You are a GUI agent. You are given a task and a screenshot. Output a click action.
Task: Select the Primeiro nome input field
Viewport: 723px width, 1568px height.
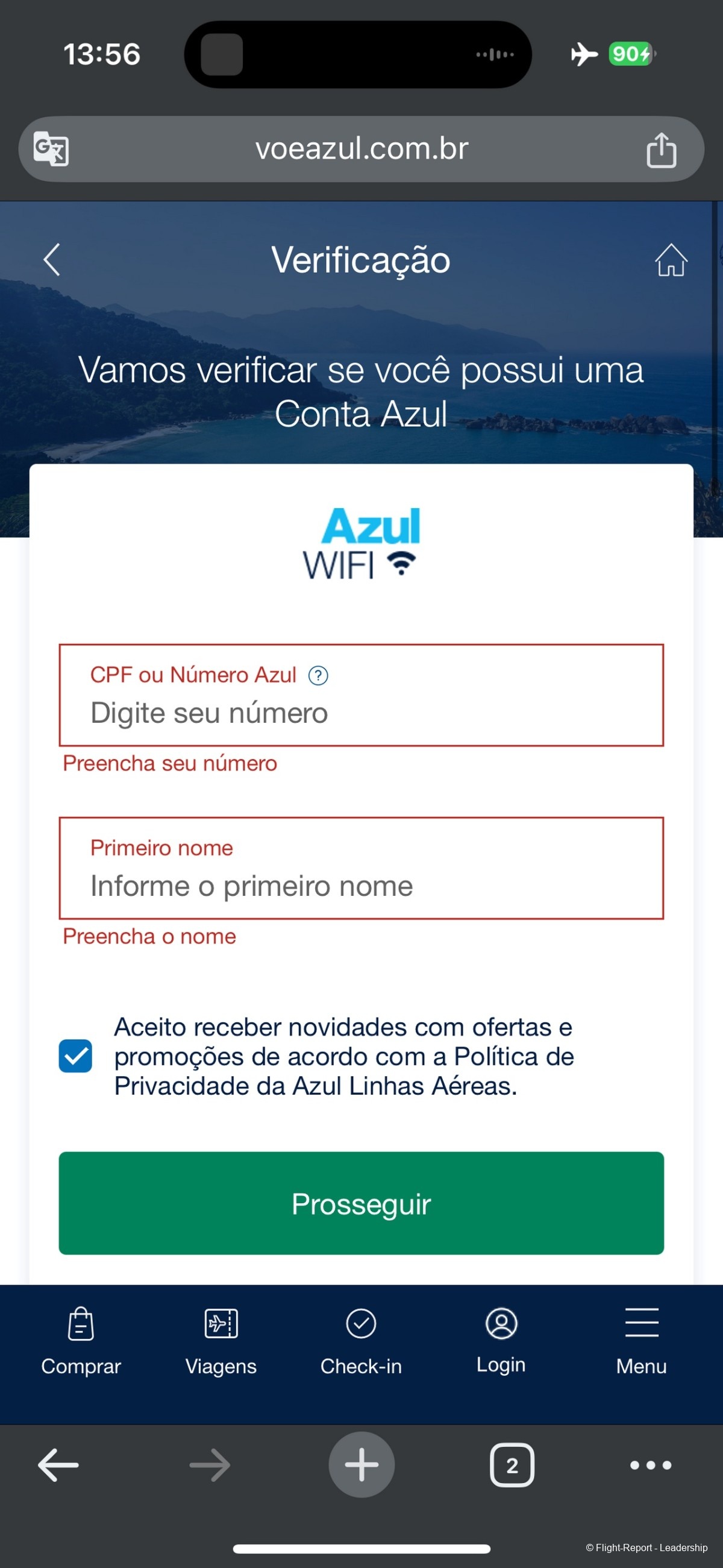point(361,885)
